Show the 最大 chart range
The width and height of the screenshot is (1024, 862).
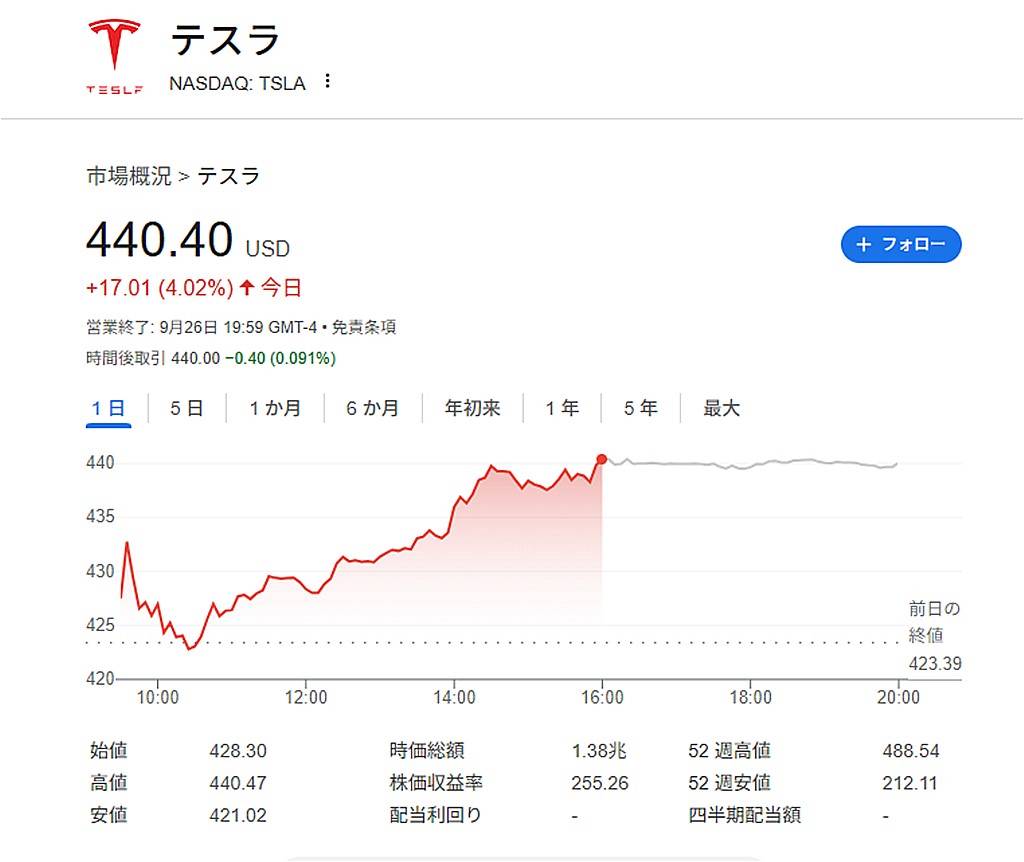click(721, 408)
